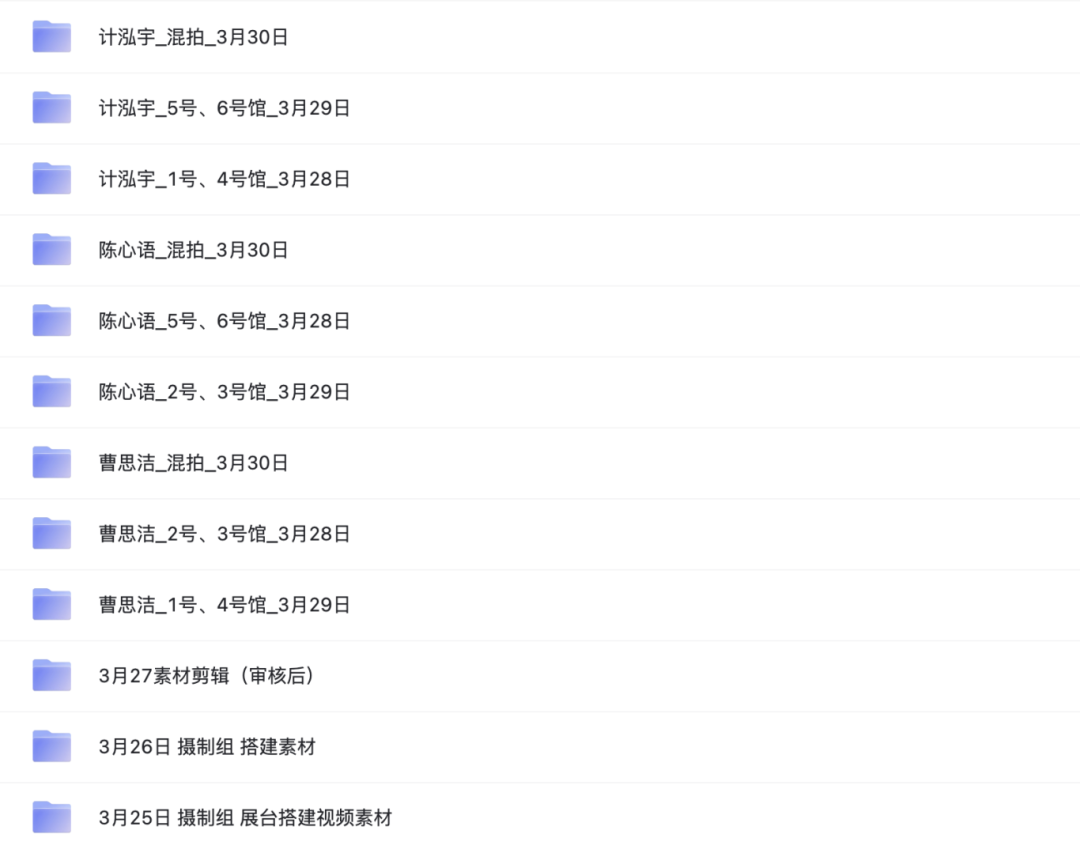The width and height of the screenshot is (1080, 853).
Task: Open folder 计泓宇_混拍_3月30日
Action: pos(193,38)
